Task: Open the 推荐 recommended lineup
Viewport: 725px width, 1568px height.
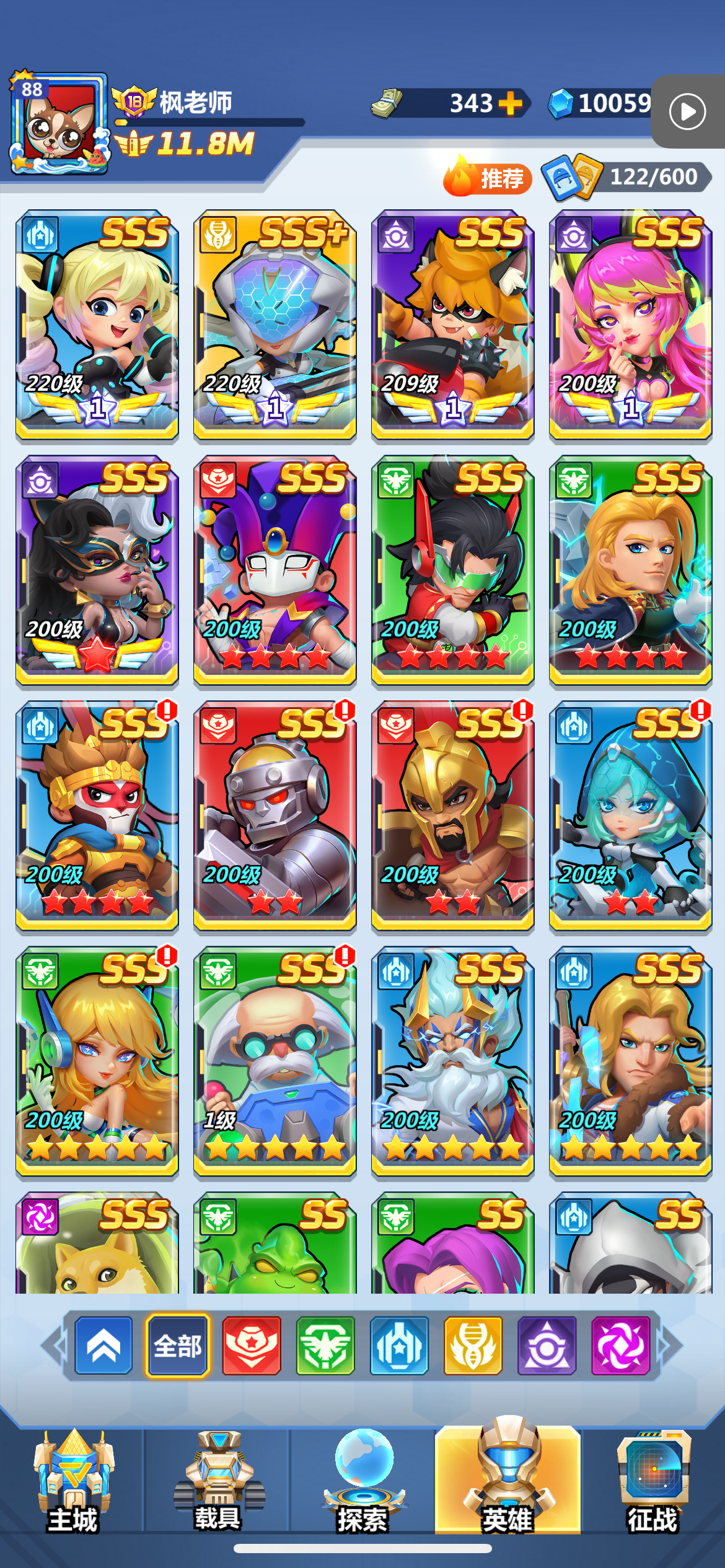Action: click(x=488, y=177)
